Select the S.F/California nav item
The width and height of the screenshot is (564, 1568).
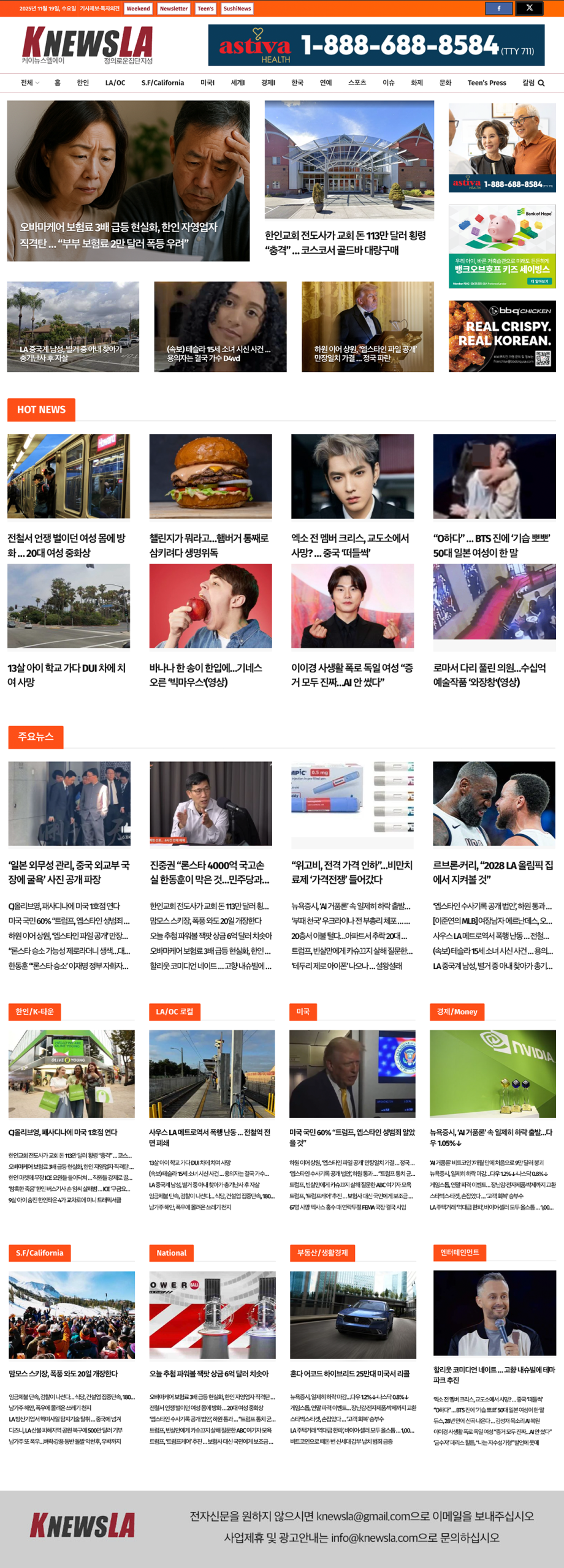[x=162, y=83]
